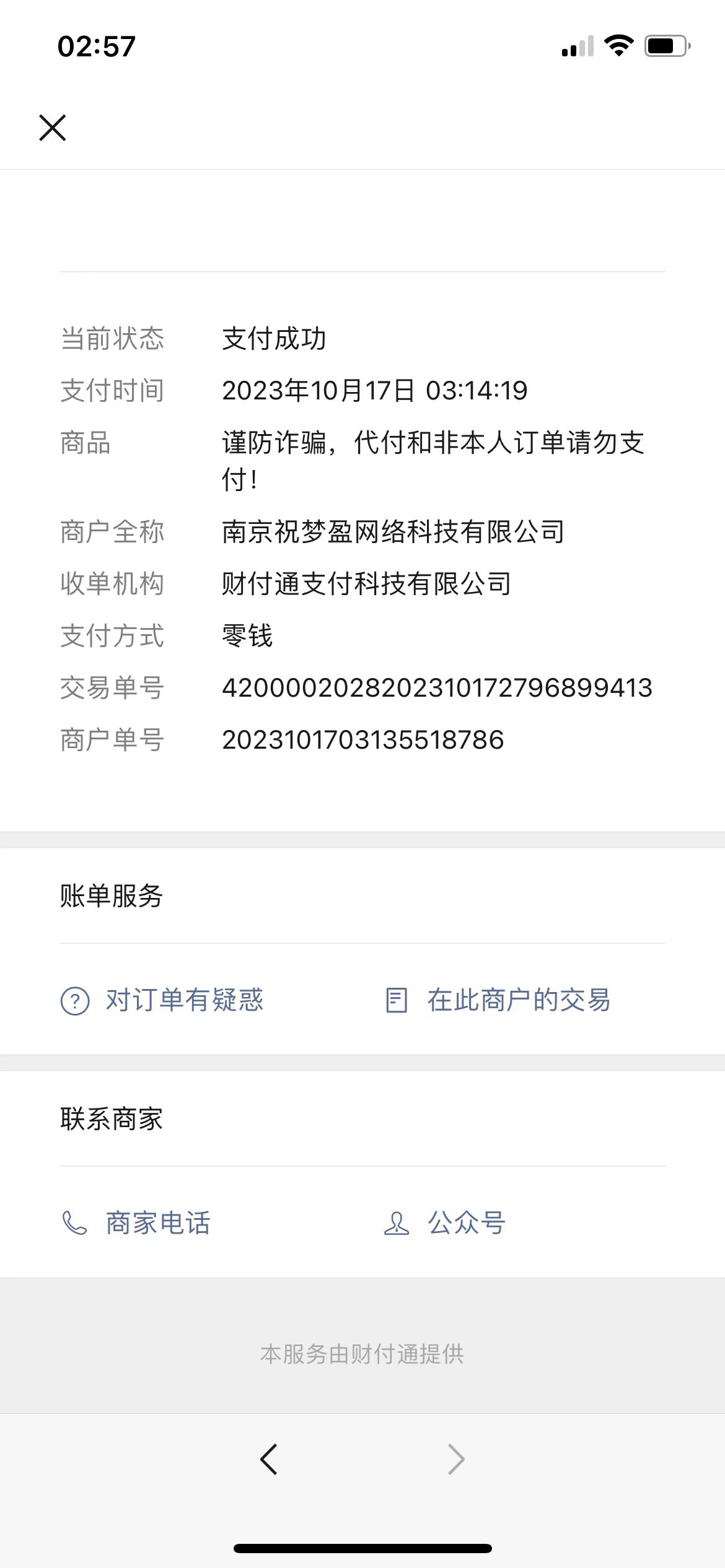725x1568 pixels.
Task: Tap 对订单有疑惑 for order help
Action: [162, 1000]
